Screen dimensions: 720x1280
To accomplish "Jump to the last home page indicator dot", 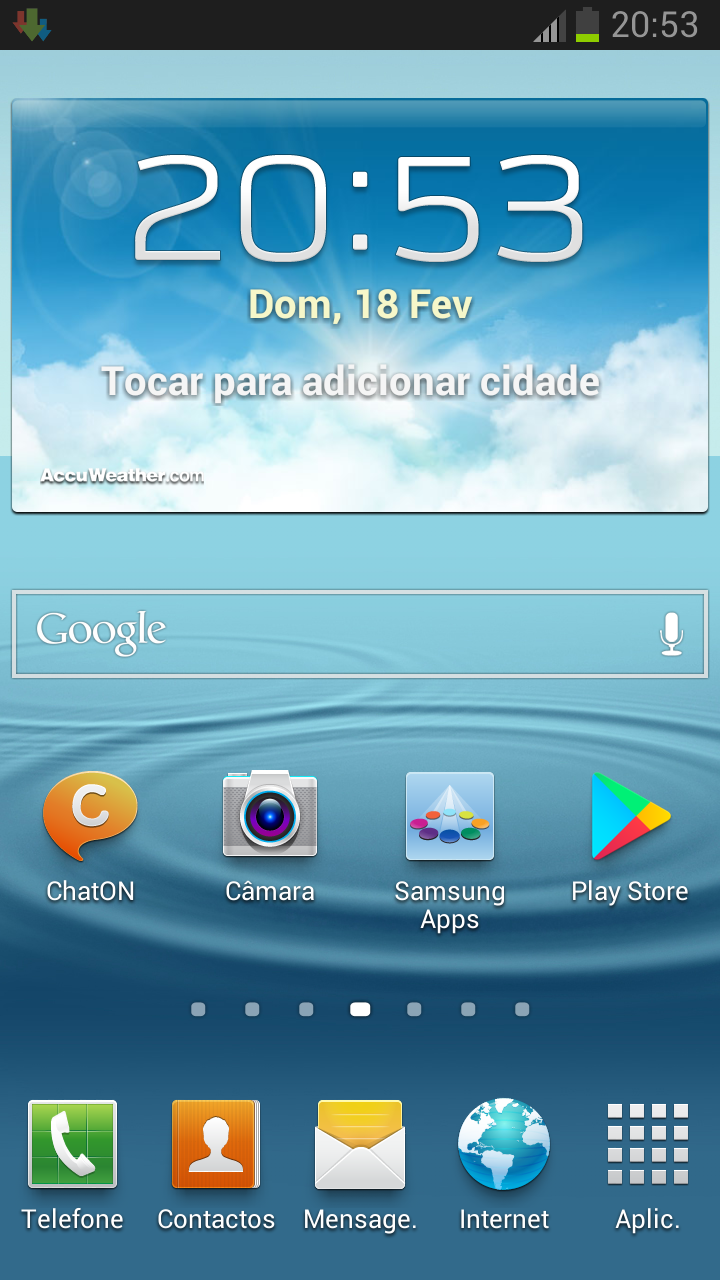I will (x=522, y=1010).
